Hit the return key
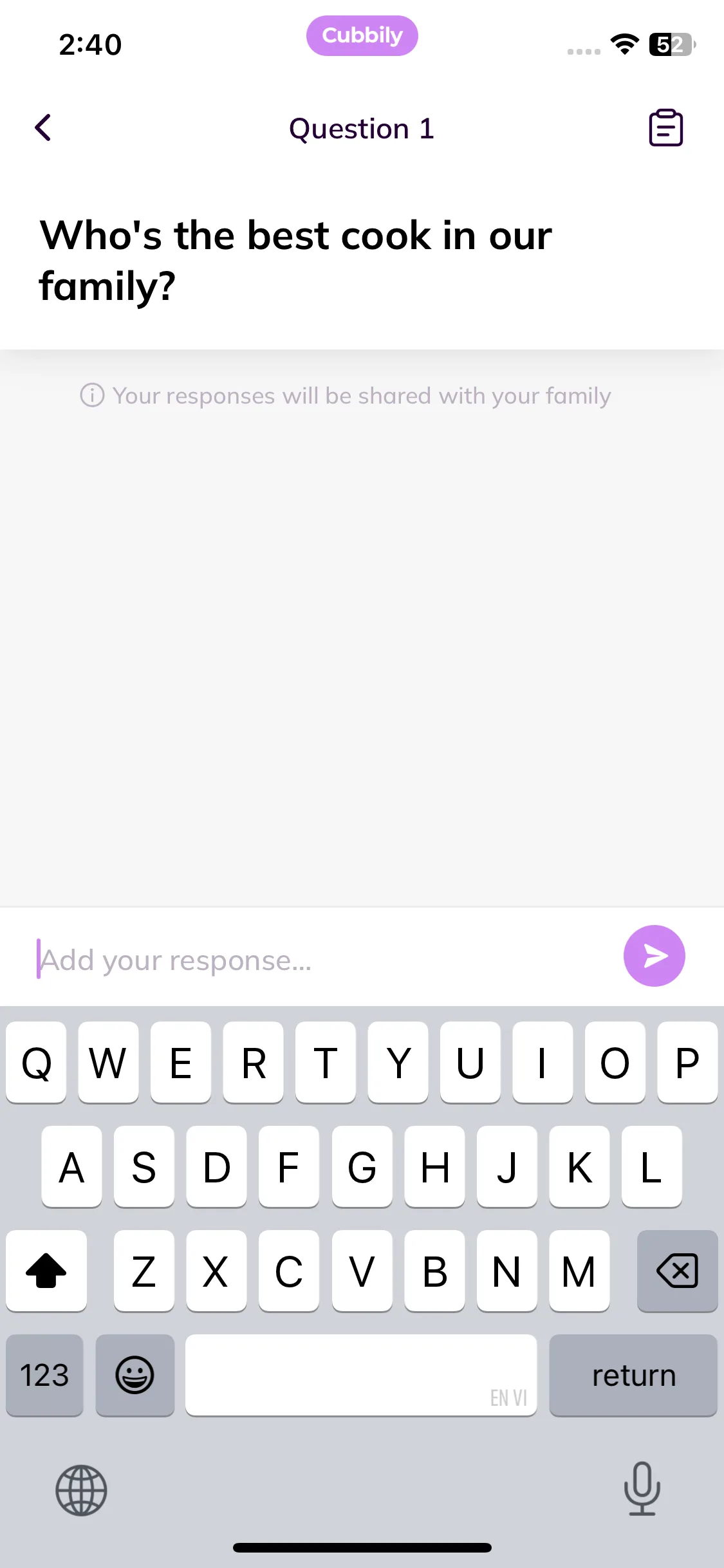 click(x=633, y=1375)
